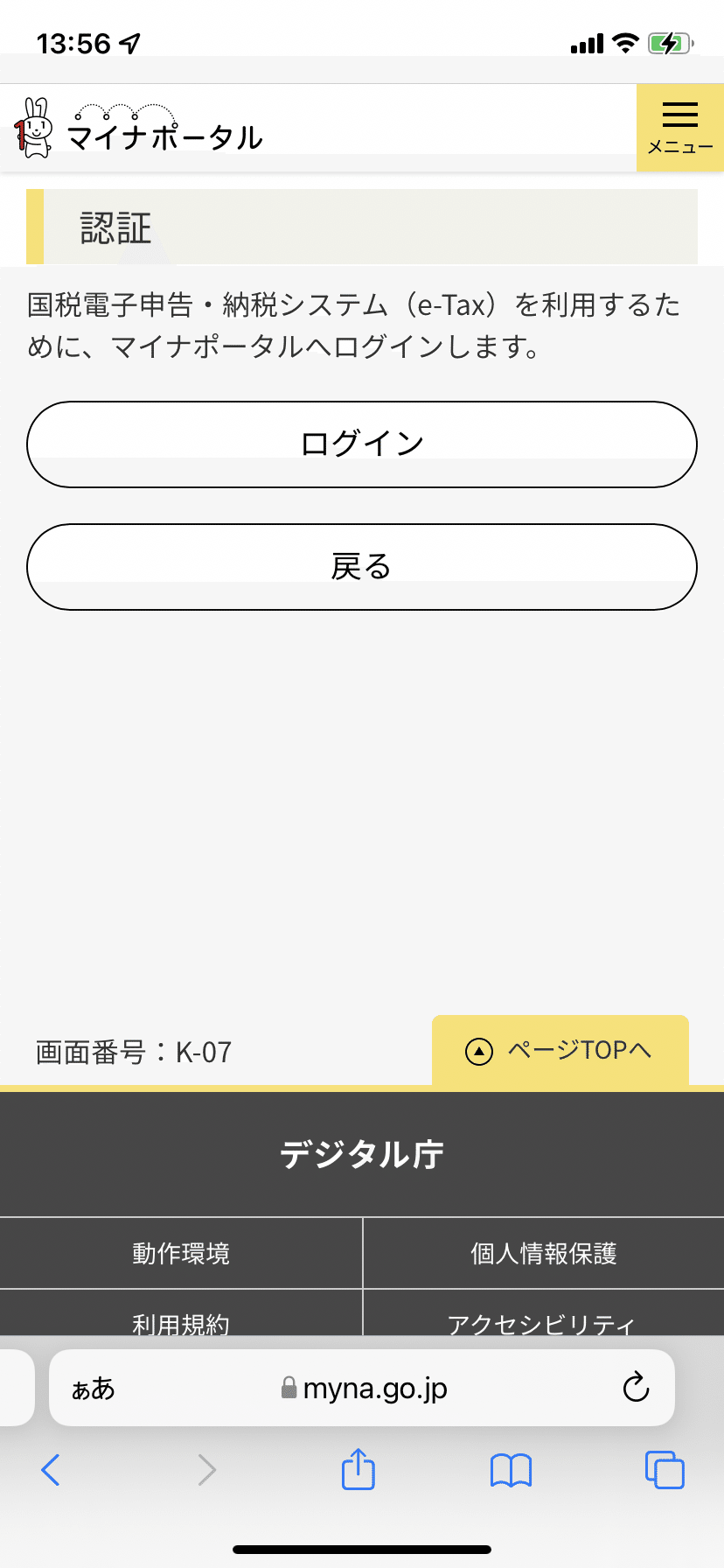Viewport: 724px width, 1568px height.
Task: Open the アクセシビリティ footer link
Action: (x=544, y=1319)
